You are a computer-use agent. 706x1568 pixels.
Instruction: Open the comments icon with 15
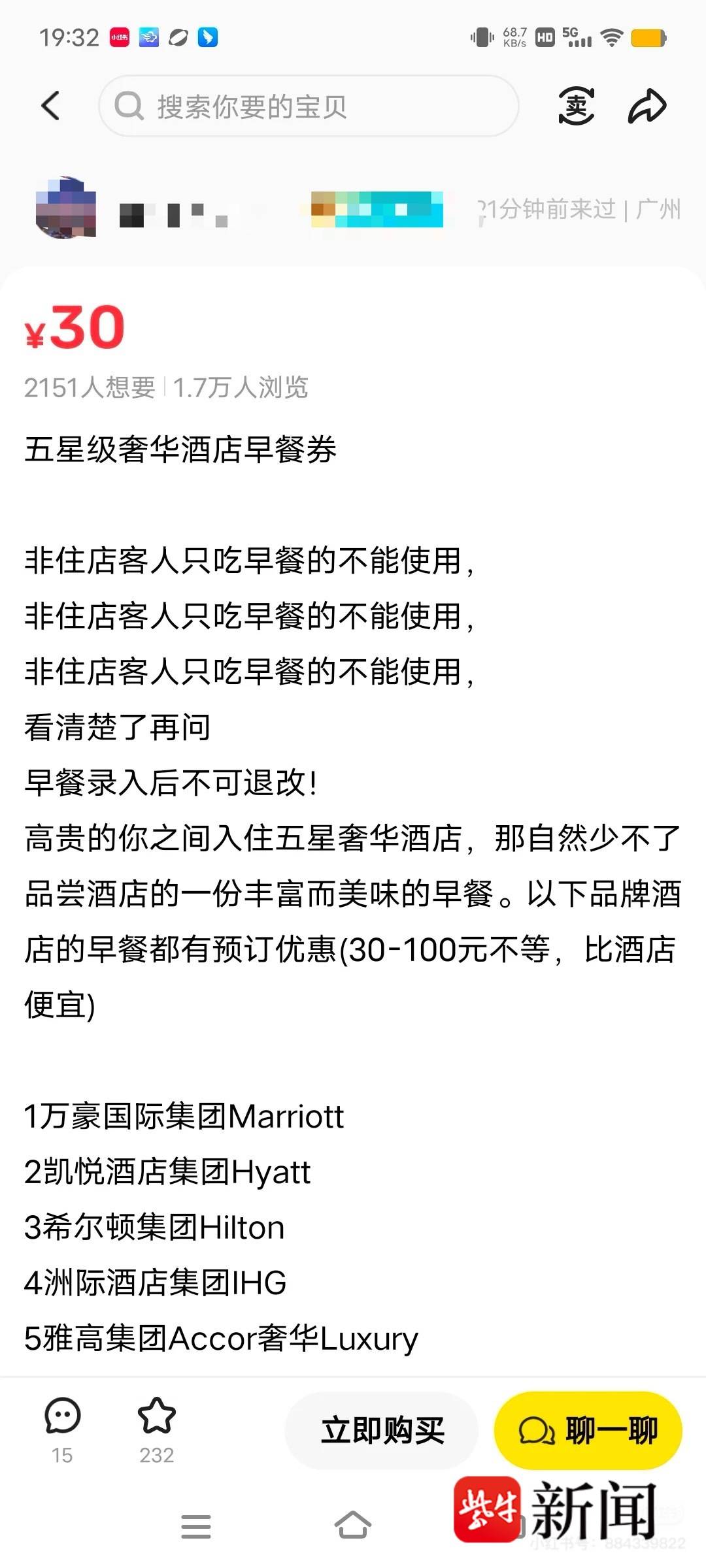62,1430
